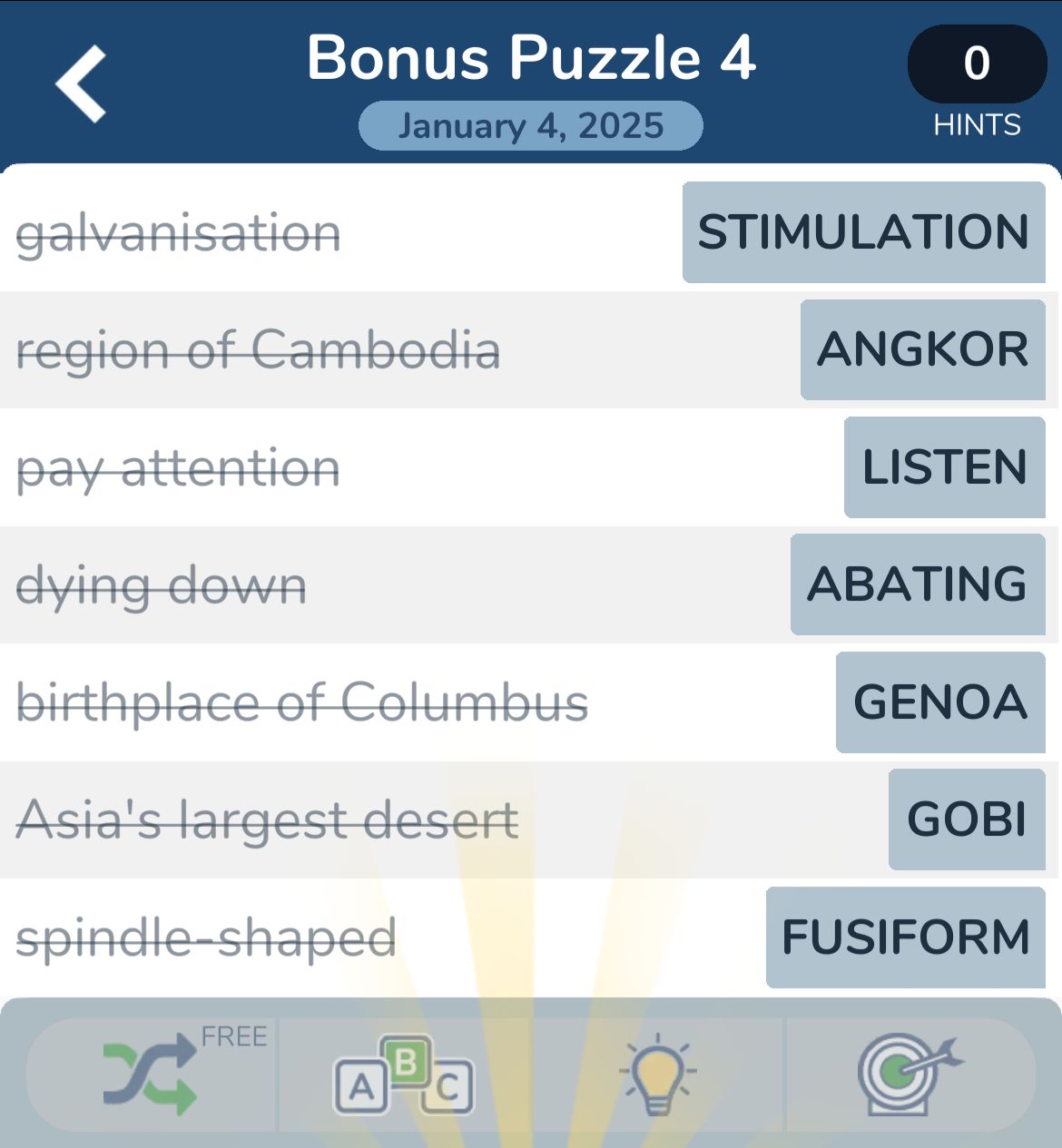
Task: Use the ABC letter blocks hint
Action: 404,1075
